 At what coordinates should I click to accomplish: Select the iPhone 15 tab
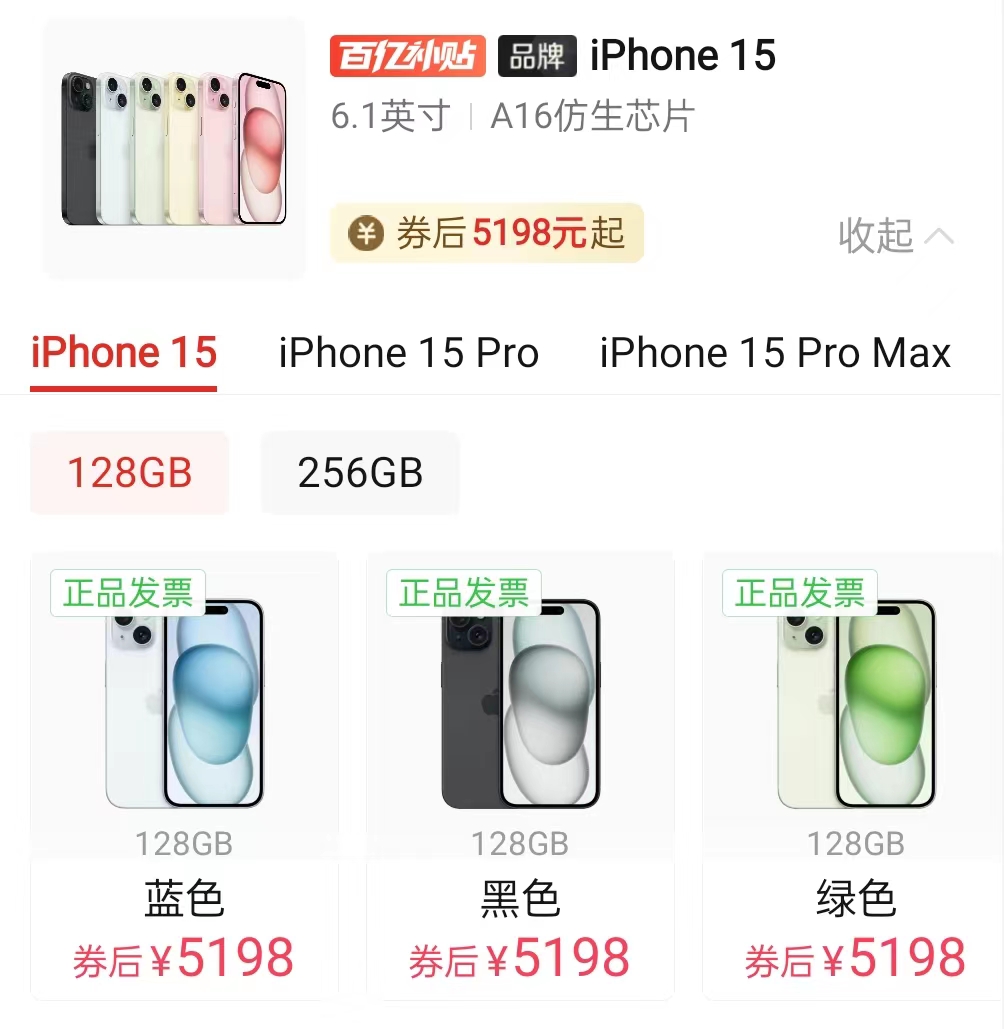[x=124, y=353]
